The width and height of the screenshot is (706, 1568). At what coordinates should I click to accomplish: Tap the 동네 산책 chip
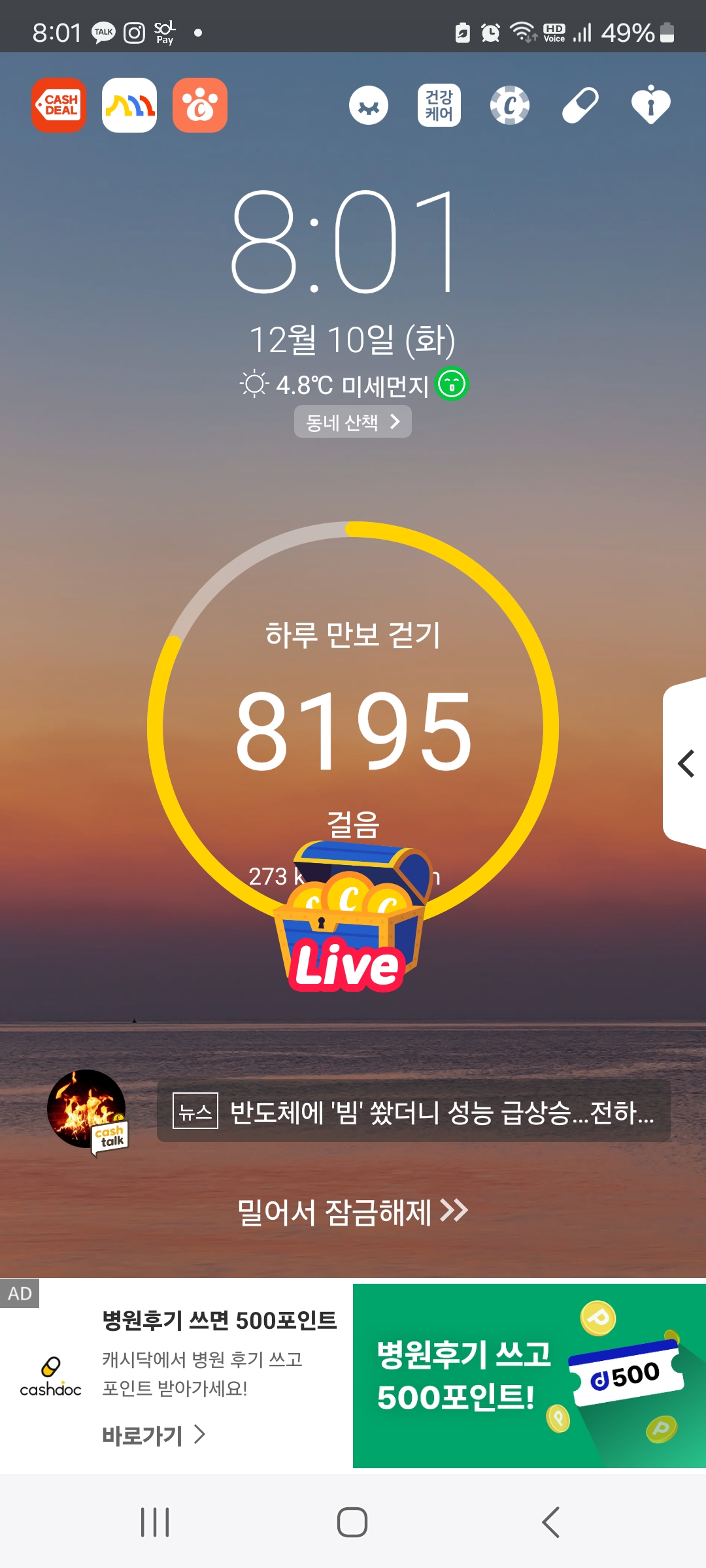(x=353, y=422)
